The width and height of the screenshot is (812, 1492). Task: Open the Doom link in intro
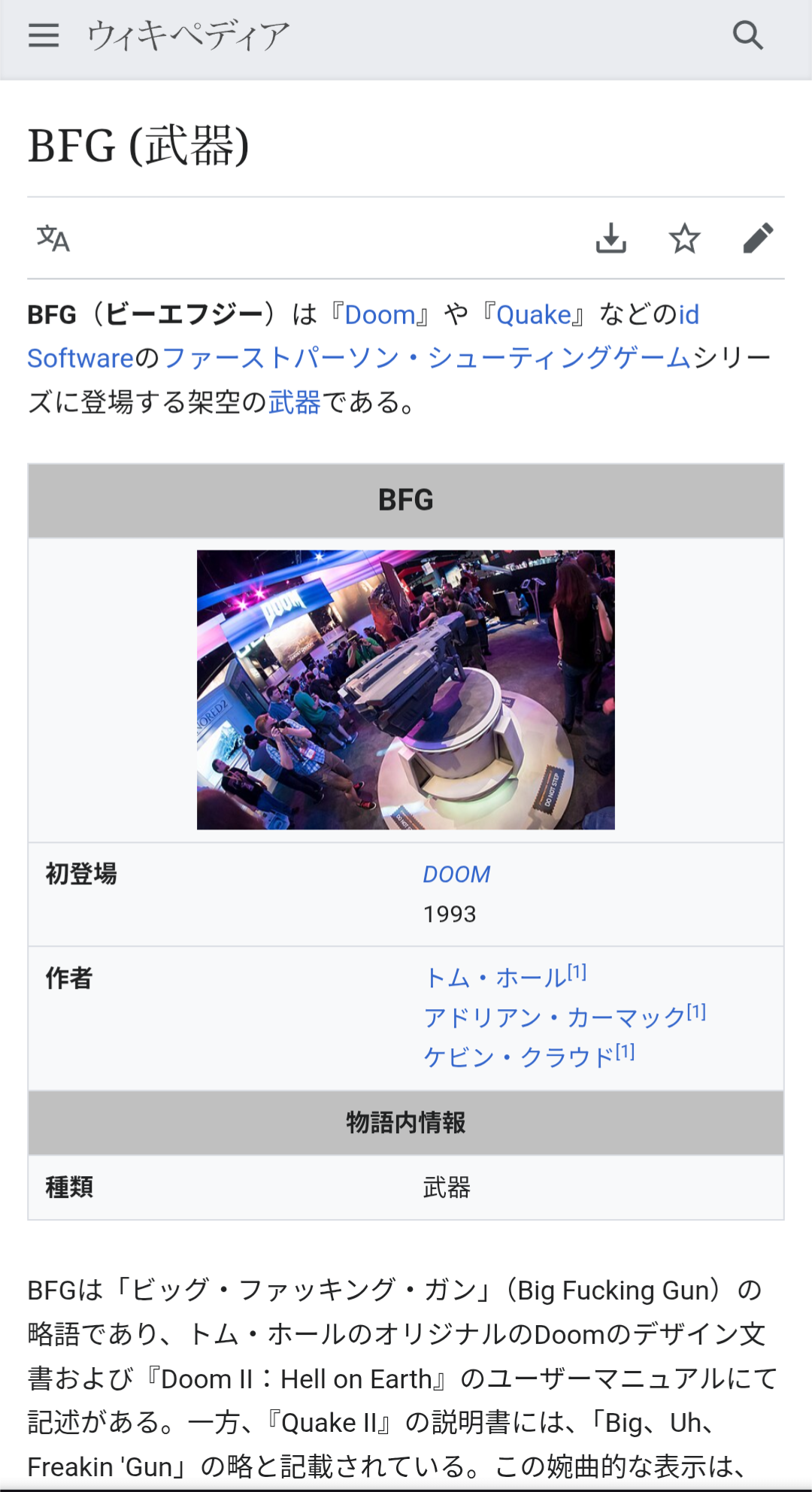point(380,315)
